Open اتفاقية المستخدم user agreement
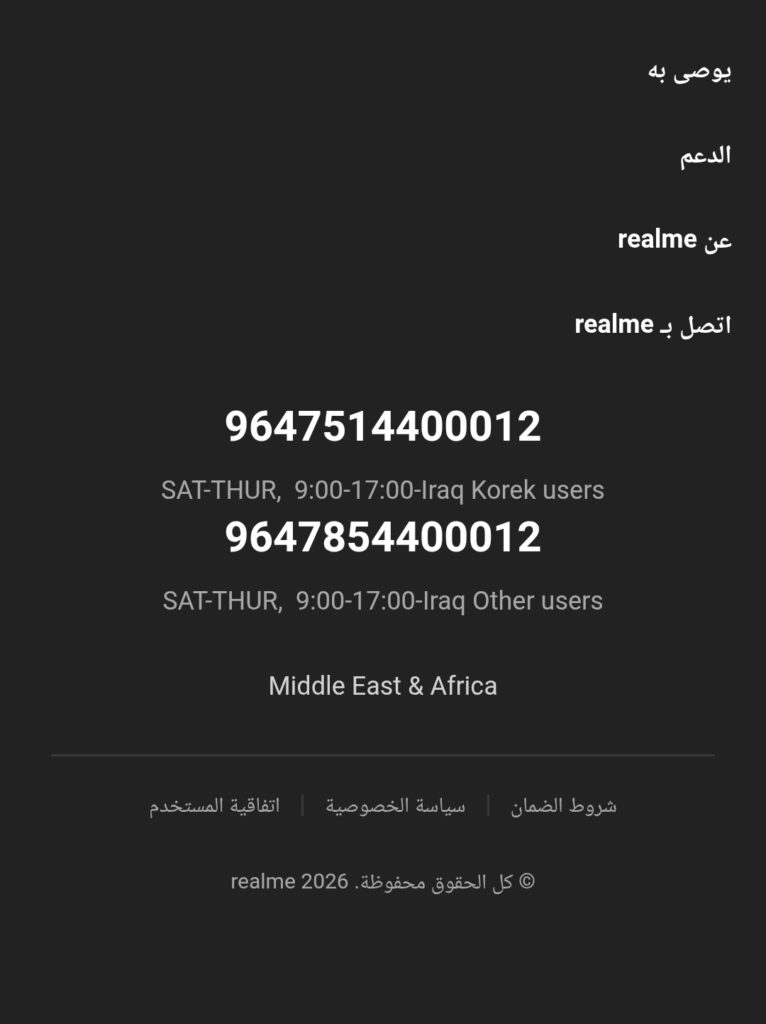Image resolution: width=766 pixels, height=1024 pixels. [214, 806]
